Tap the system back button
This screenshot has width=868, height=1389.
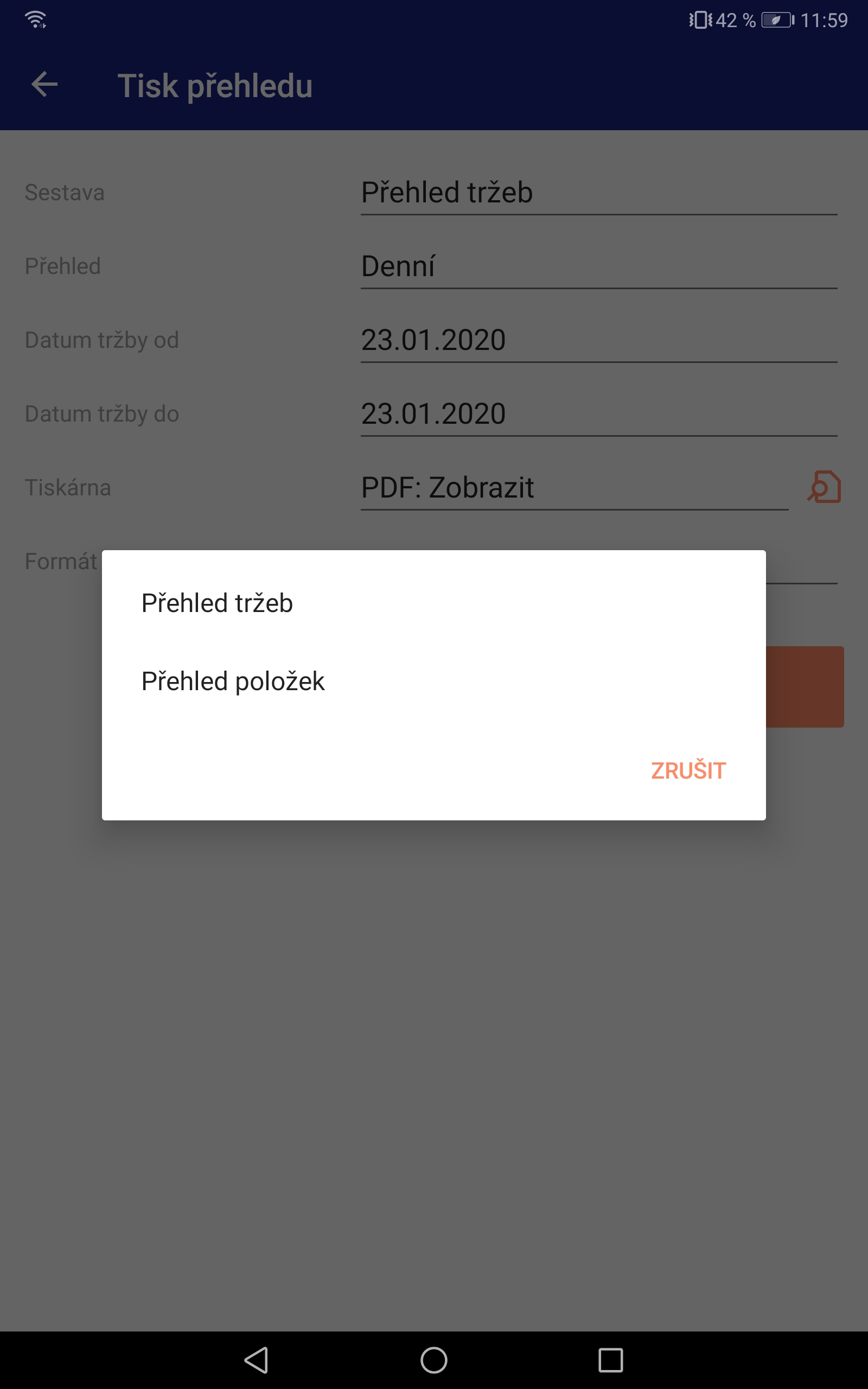[257, 1360]
